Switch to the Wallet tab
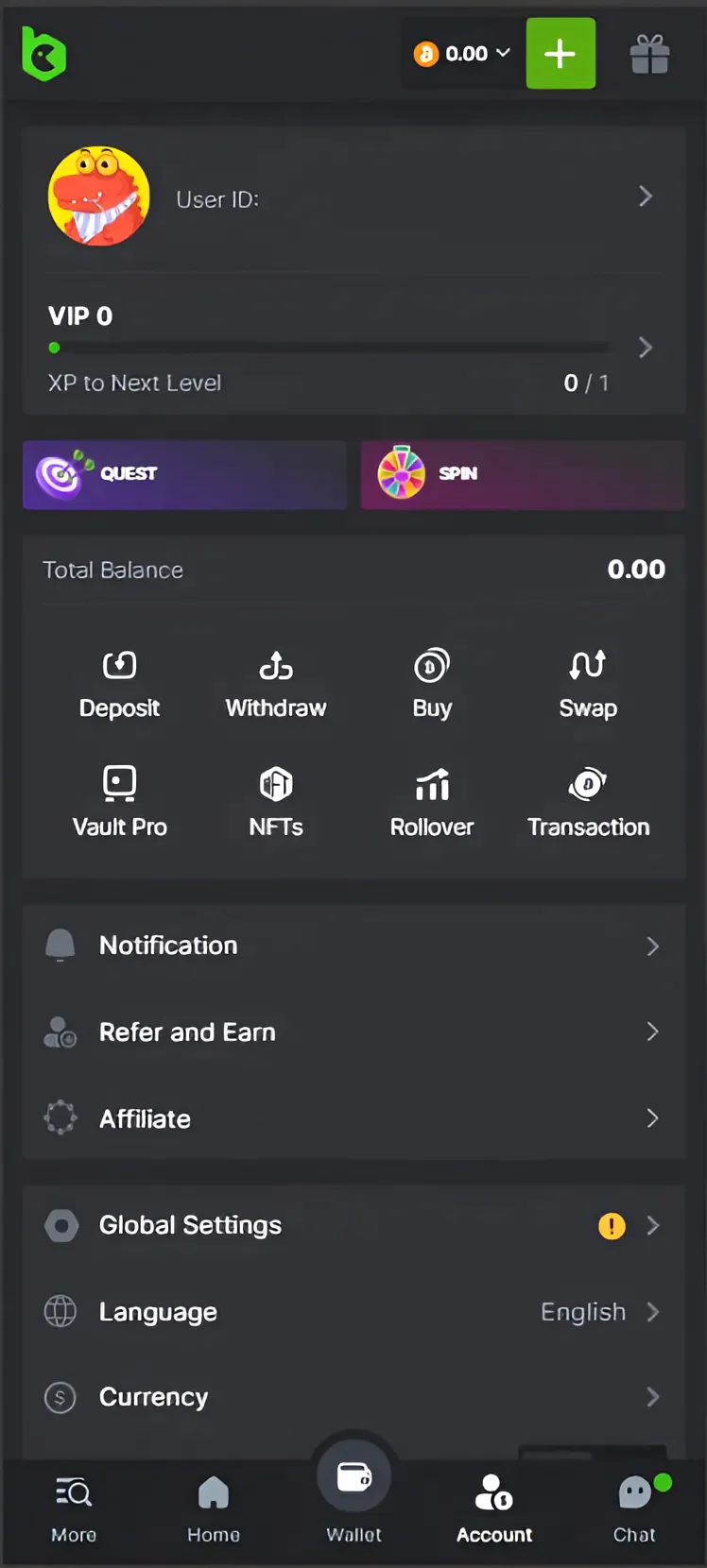Viewport: 707px width, 1568px height. (x=354, y=1492)
